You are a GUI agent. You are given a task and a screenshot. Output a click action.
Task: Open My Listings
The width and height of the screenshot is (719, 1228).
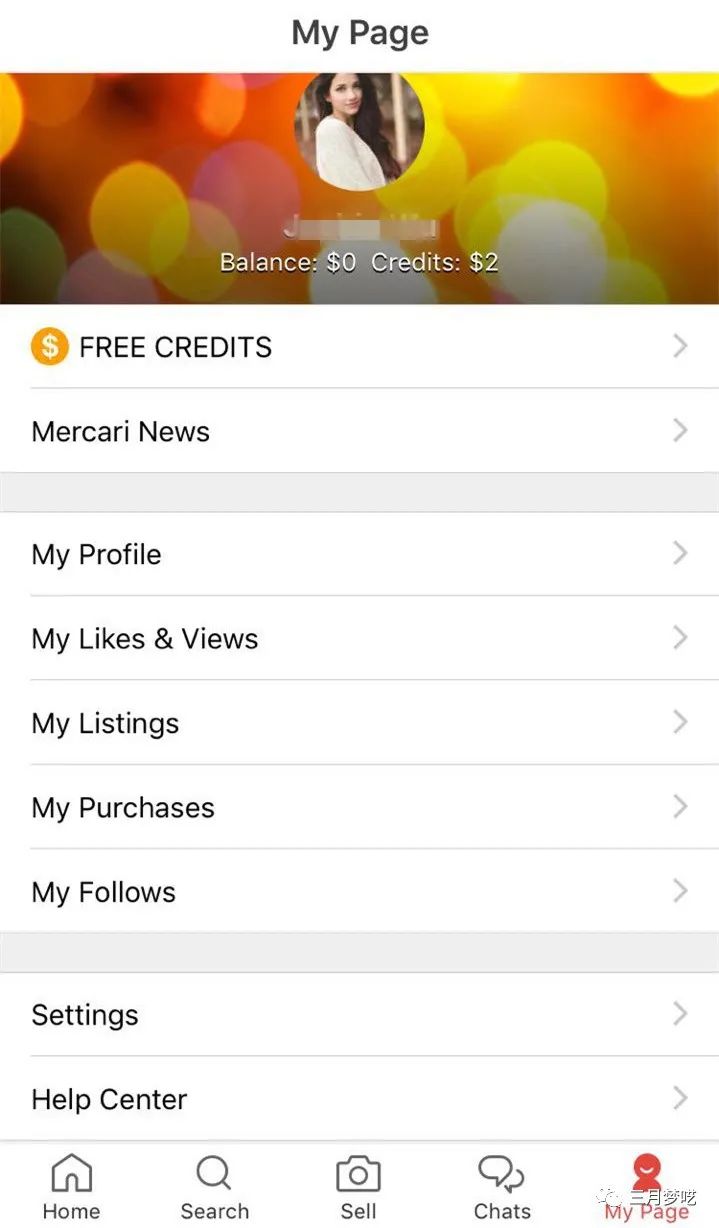point(359,723)
